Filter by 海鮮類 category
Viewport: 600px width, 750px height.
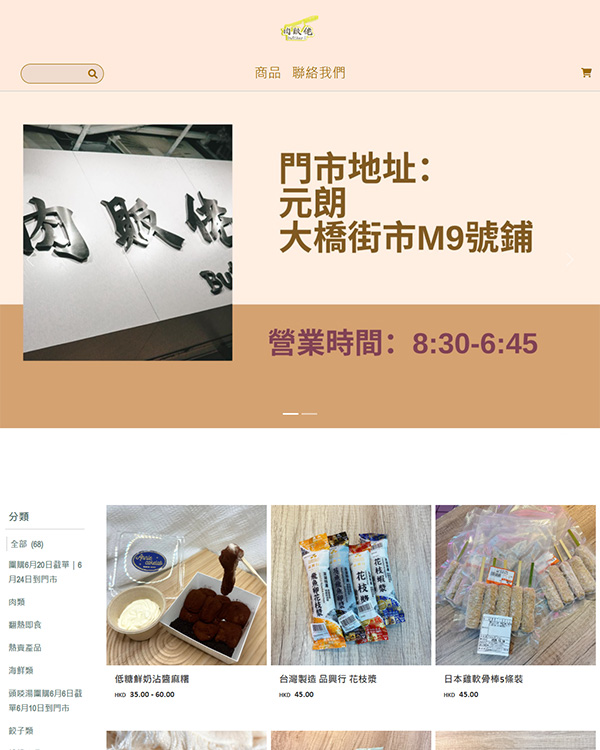(x=21, y=670)
